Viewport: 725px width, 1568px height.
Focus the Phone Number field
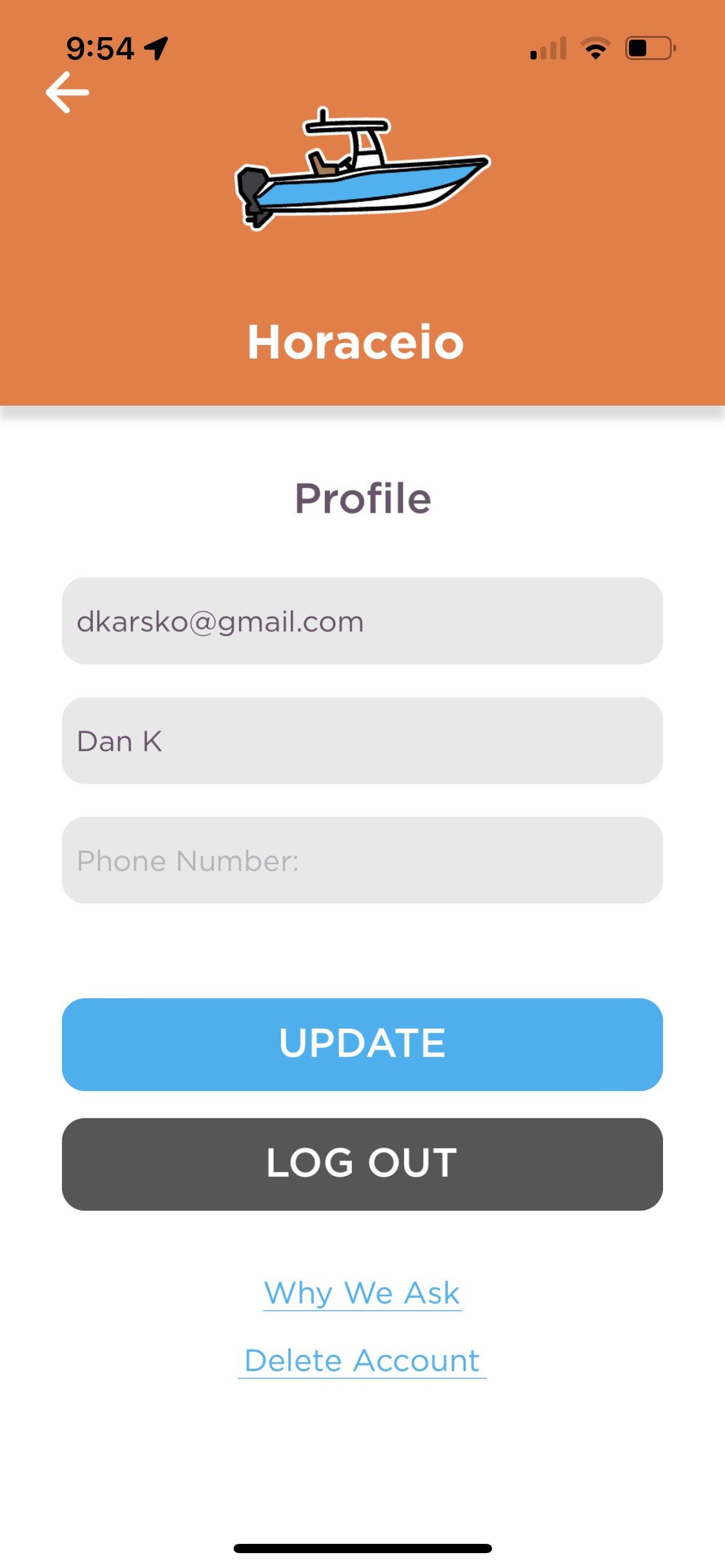[x=362, y=860]
